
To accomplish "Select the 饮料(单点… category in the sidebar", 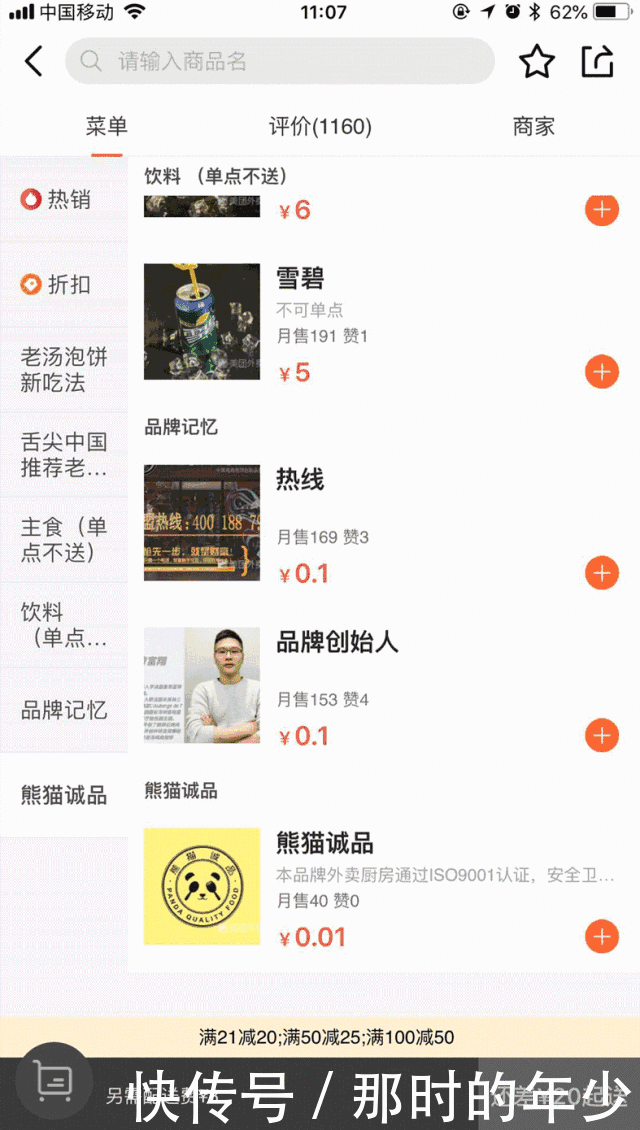I will point(63,625).
